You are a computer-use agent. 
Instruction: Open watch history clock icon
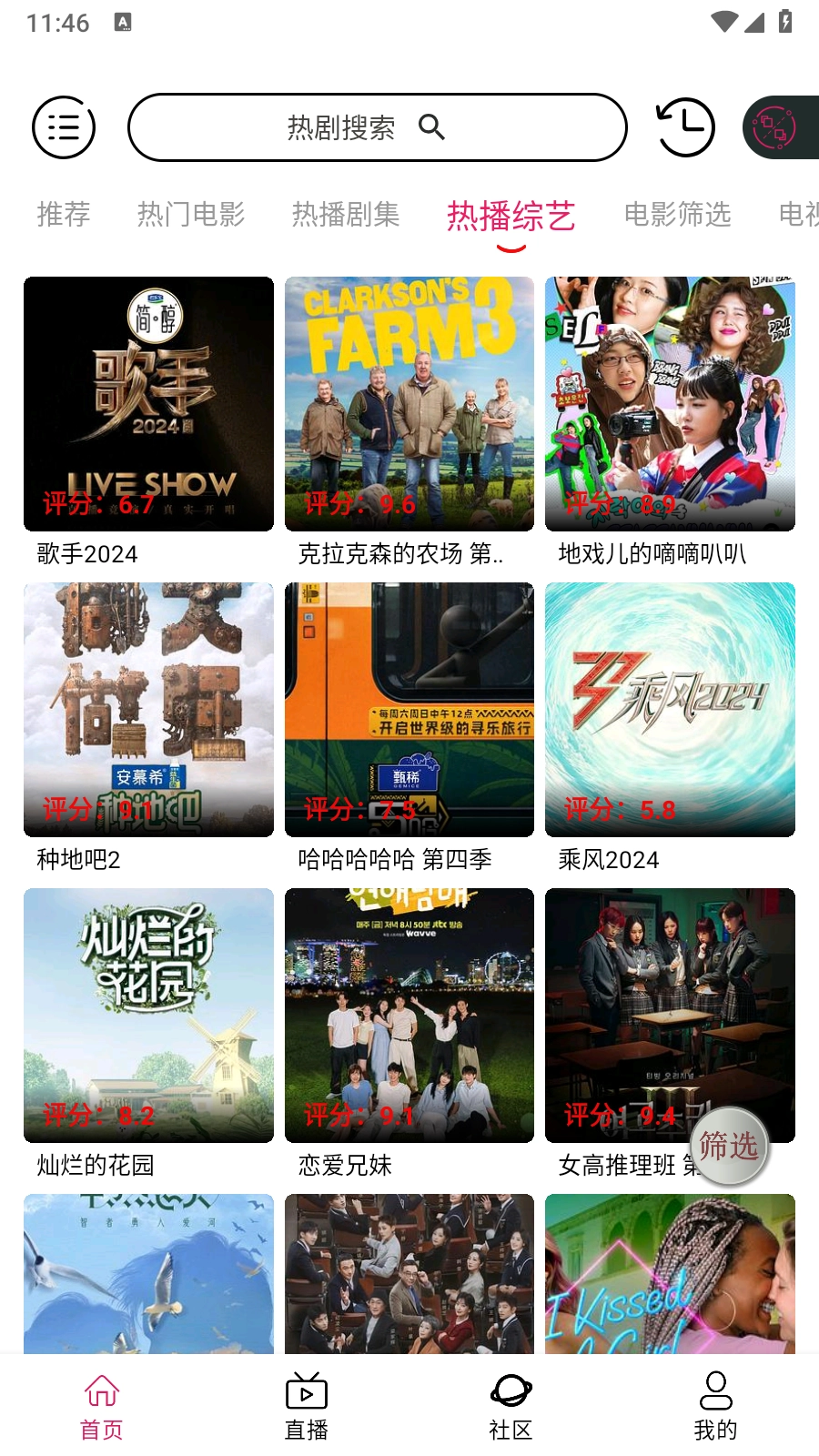[x=685, y=127]
